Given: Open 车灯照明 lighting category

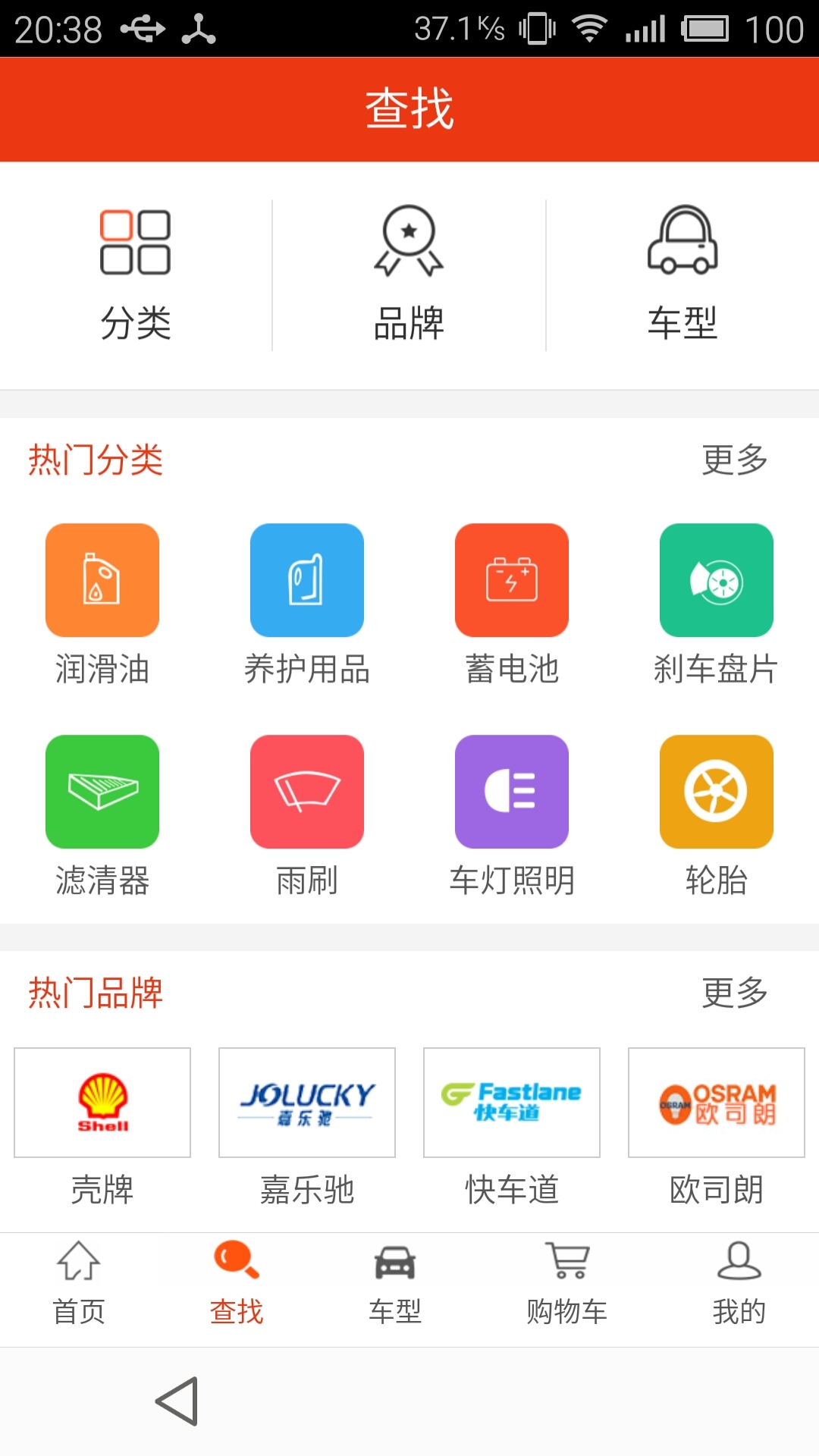Looking at the screenshot, I should click(512, 815).
